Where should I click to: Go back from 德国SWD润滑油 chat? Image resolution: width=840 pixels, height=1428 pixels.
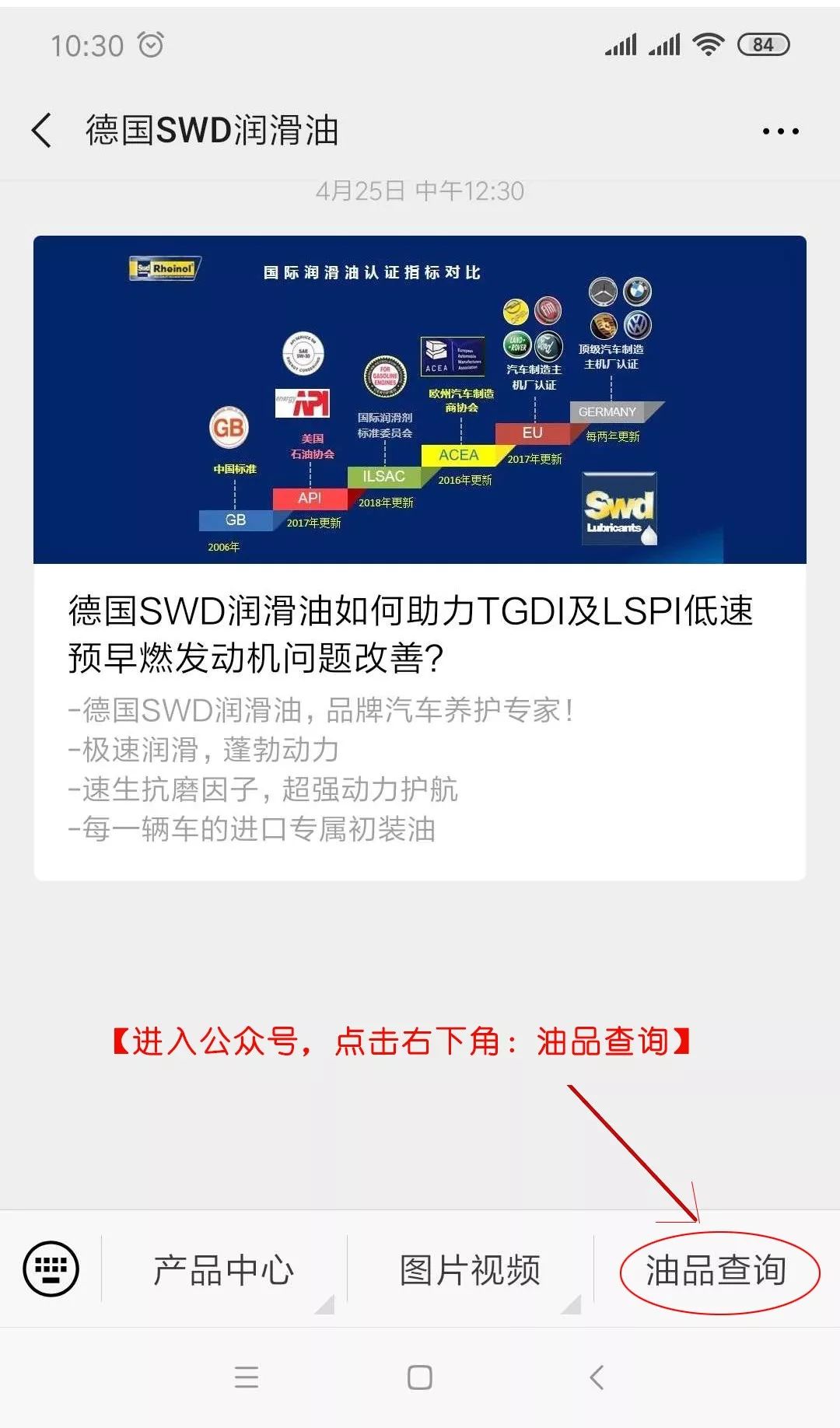coord(42,130)
